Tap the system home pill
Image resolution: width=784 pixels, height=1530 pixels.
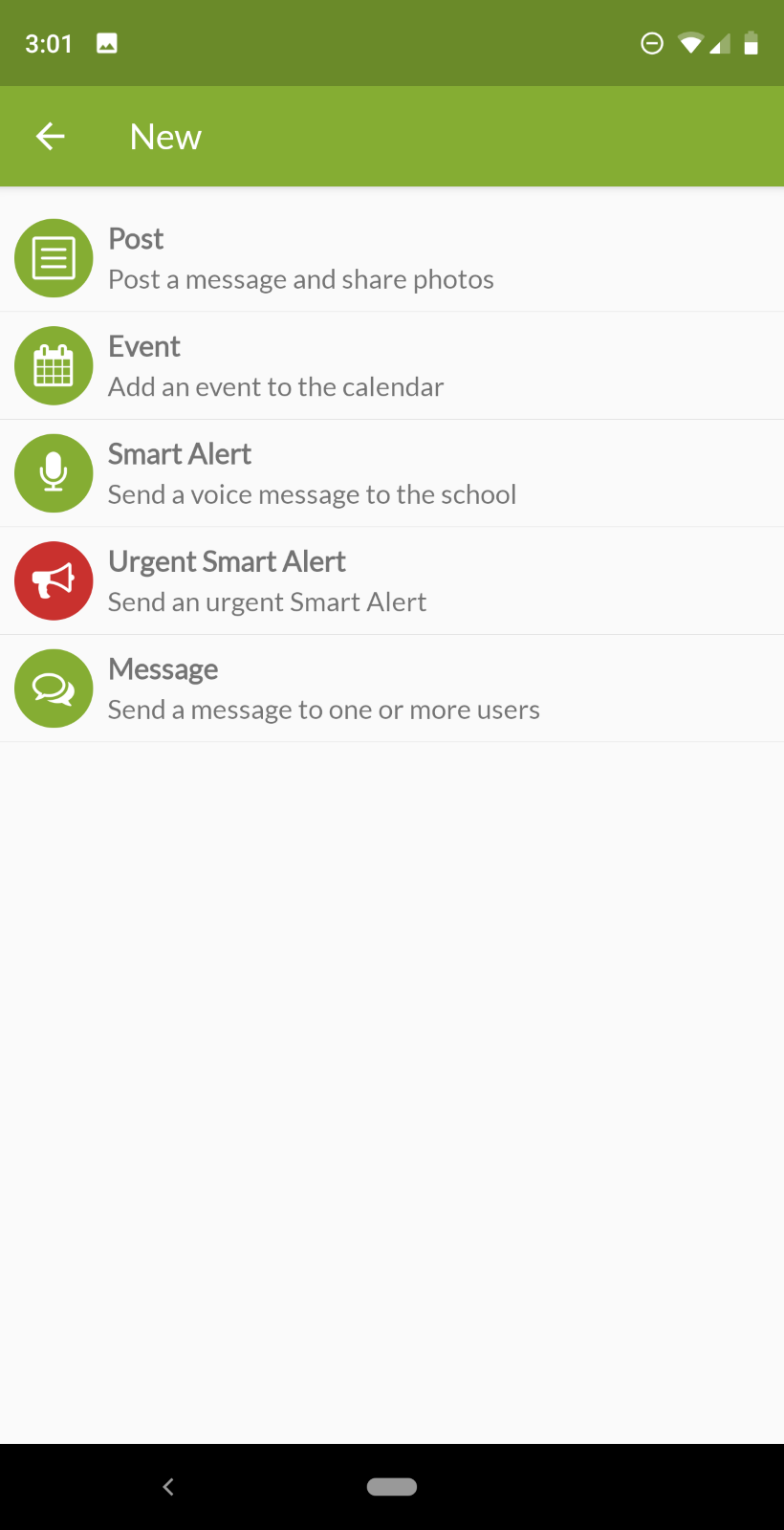[392, 1486]
